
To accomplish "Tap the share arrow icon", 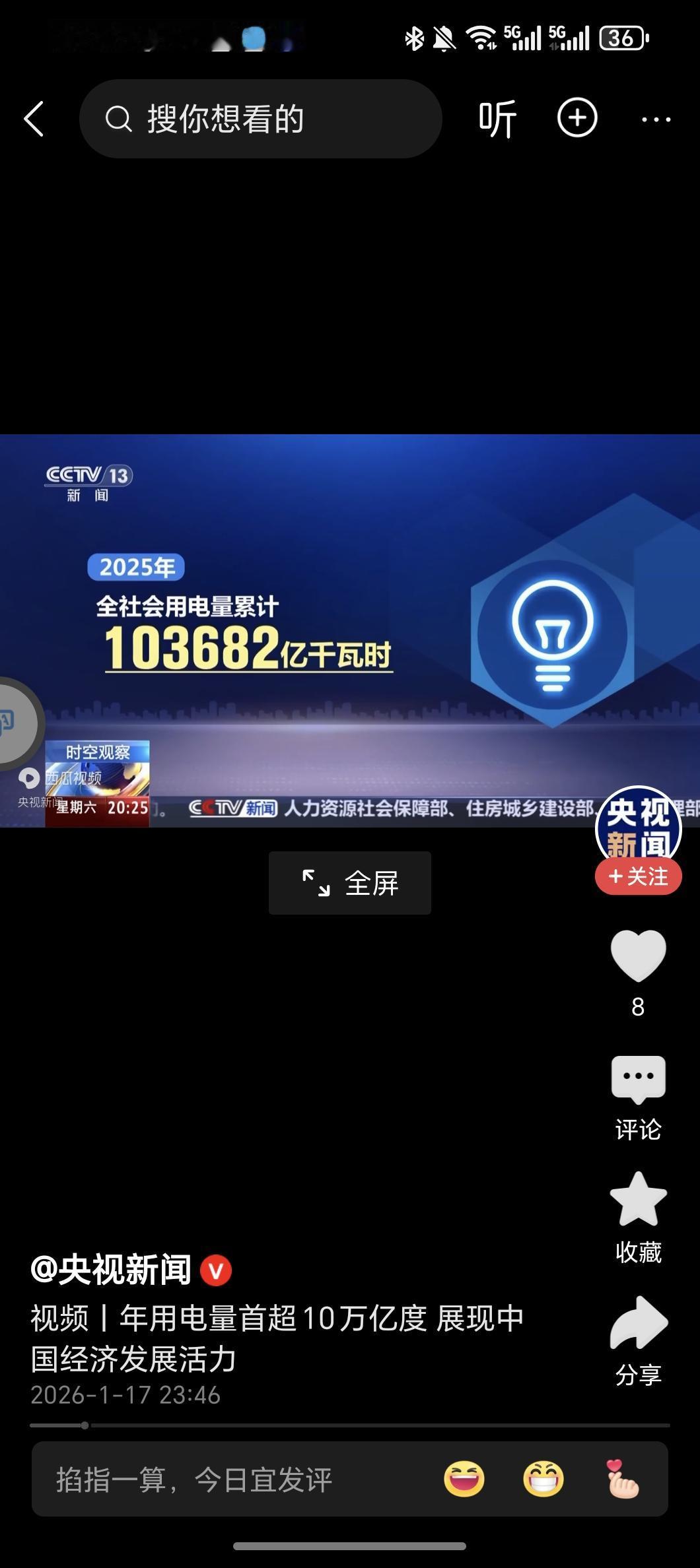I will (x=637, y=1322).
